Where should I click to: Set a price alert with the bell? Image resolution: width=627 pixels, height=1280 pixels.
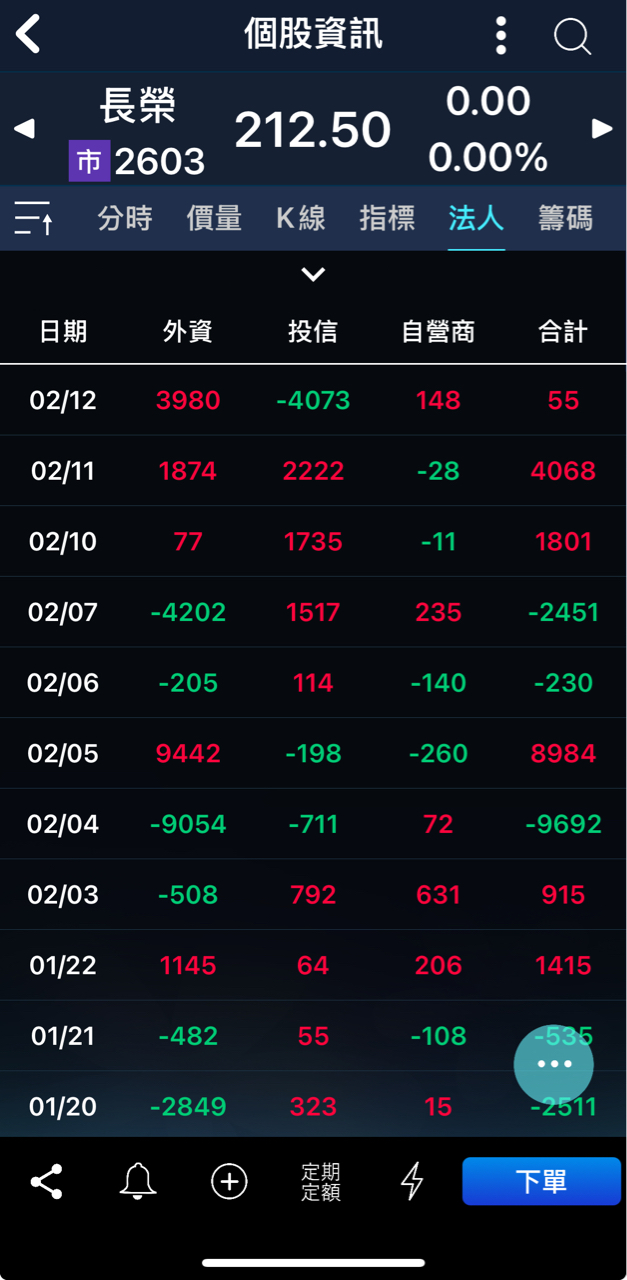click(x=138, y=1182)
